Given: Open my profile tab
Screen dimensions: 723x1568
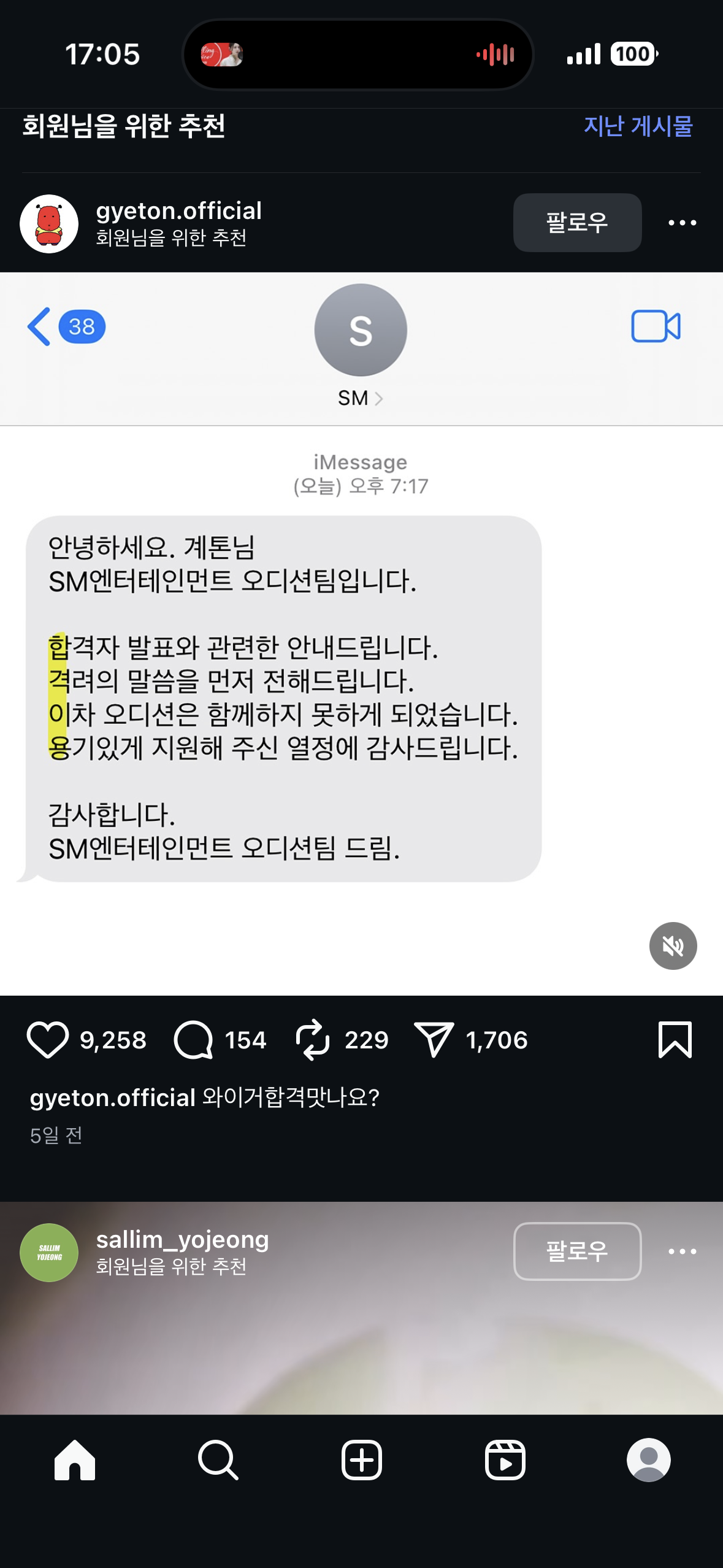Looking at the screenshot, I should (x=648, y=1460).
